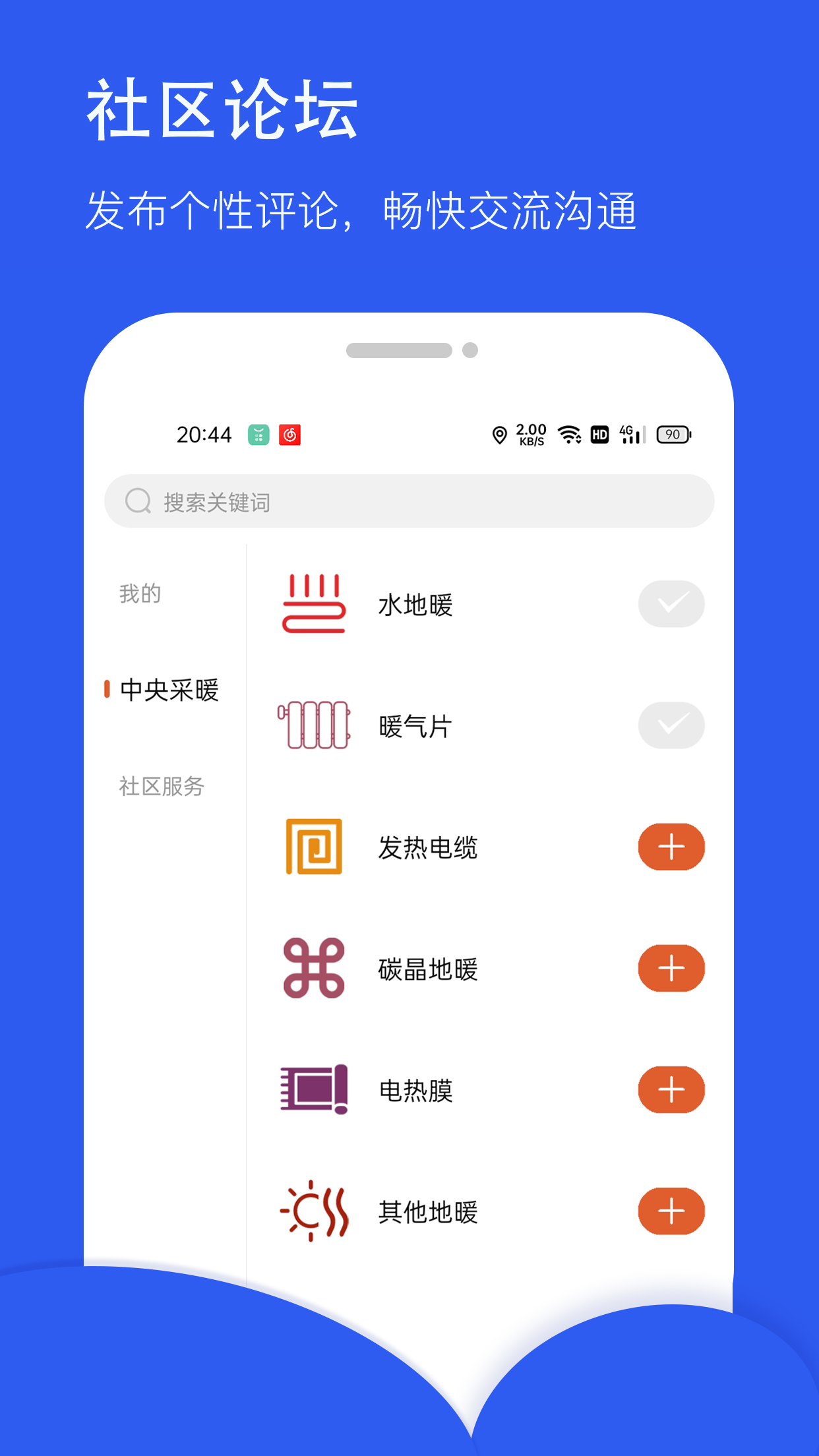Click the 其他地暖 other heating icon

tap(313, 1211)
